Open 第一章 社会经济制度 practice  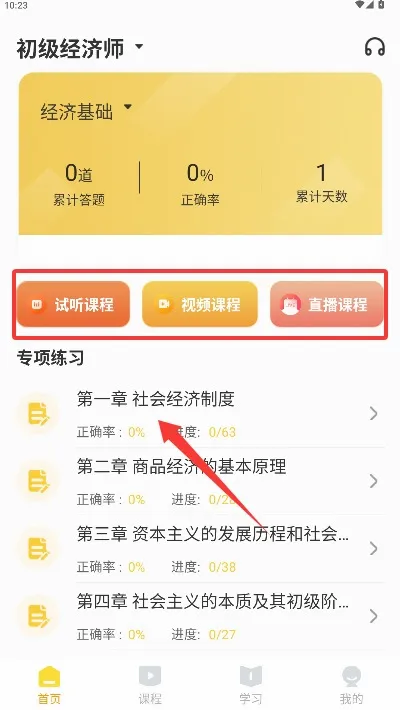coord(200,414)
